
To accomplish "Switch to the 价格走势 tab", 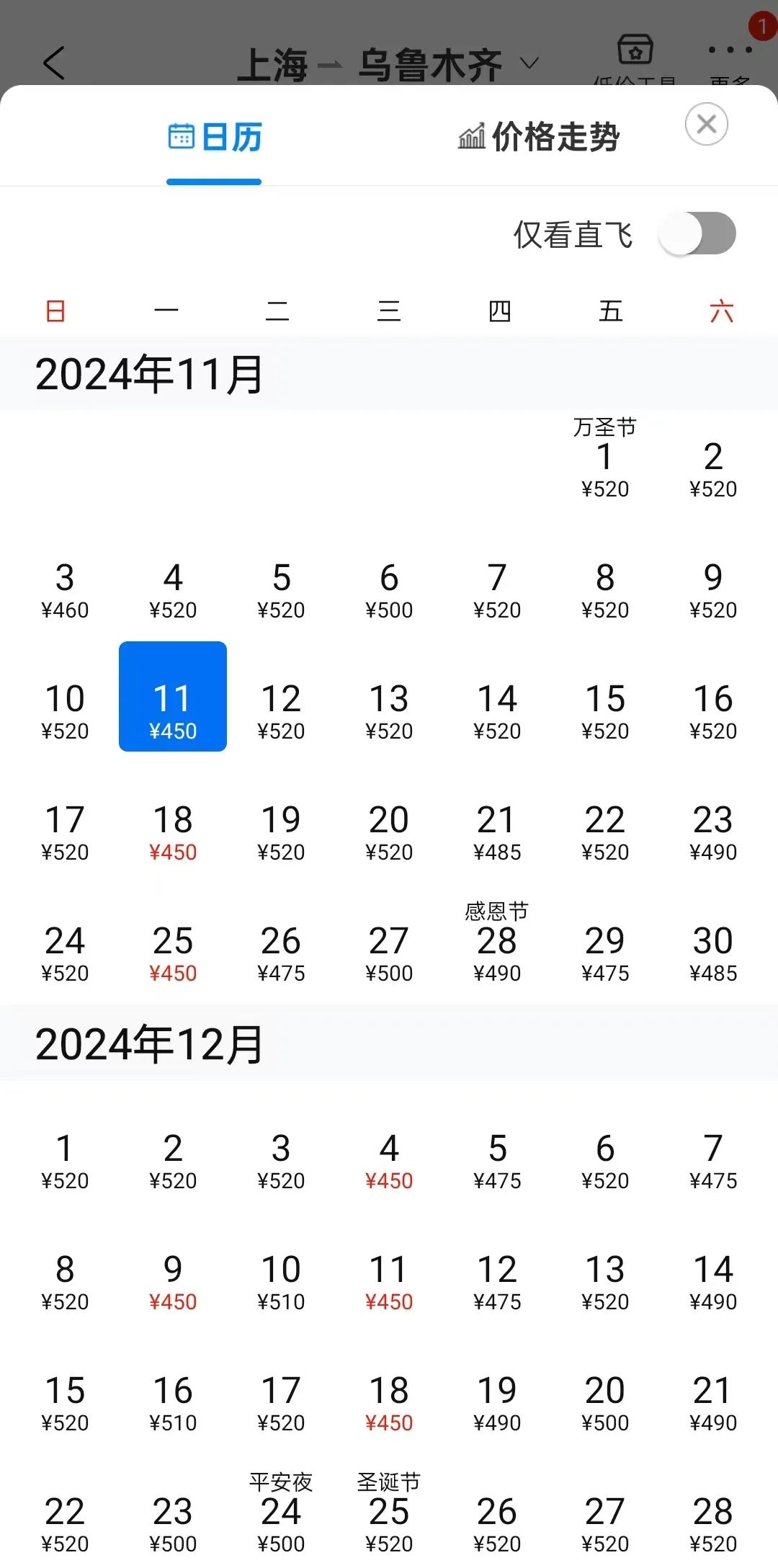I will coord(539,136).
